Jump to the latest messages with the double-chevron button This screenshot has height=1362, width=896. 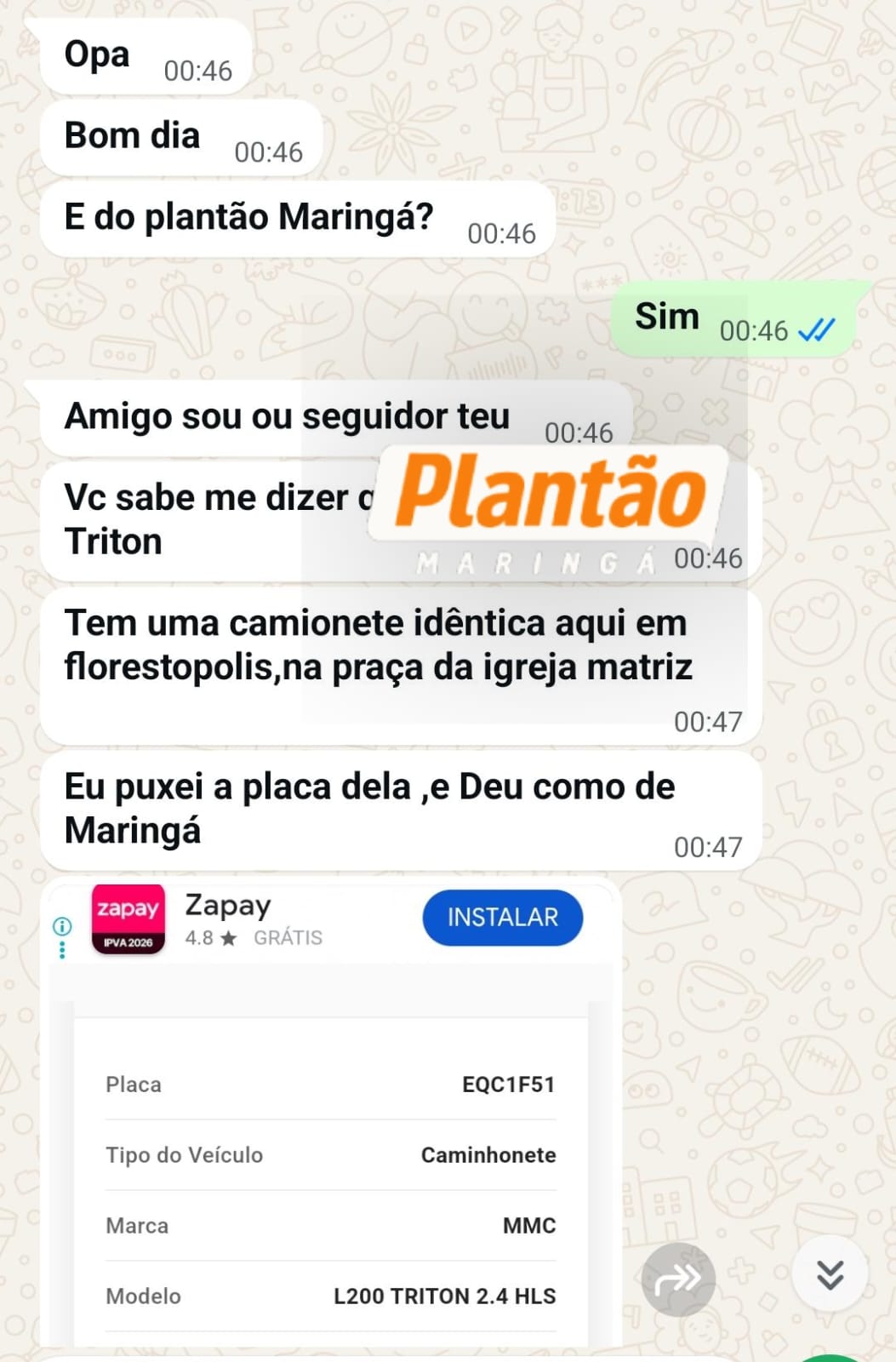[830, 1274]
